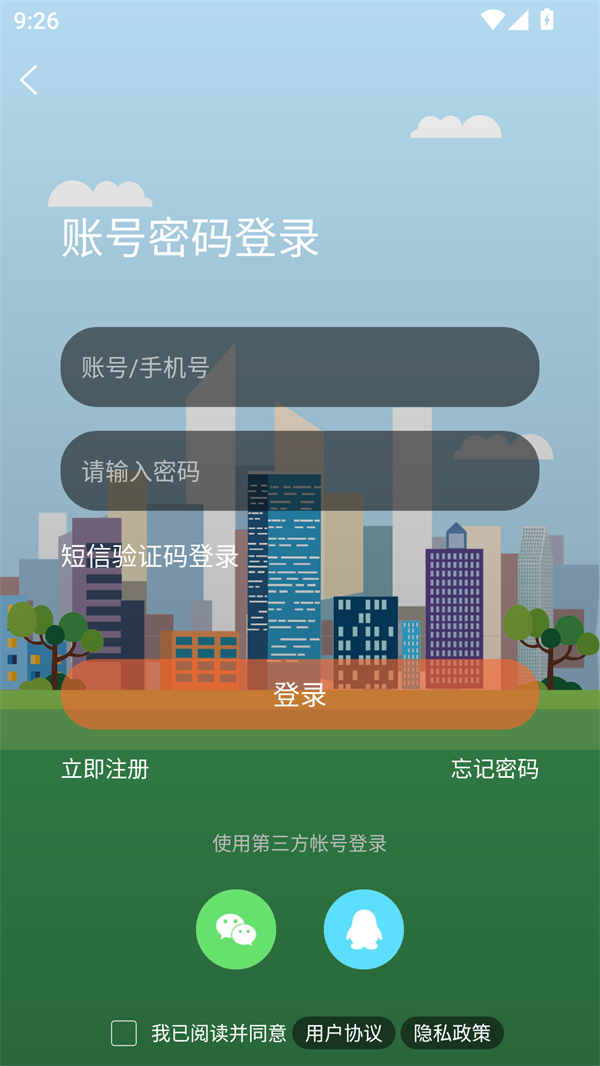The width and height of the screenshot is (600, 1066).
Task: Open 忘记密码 to reset password
Action: 494,769
